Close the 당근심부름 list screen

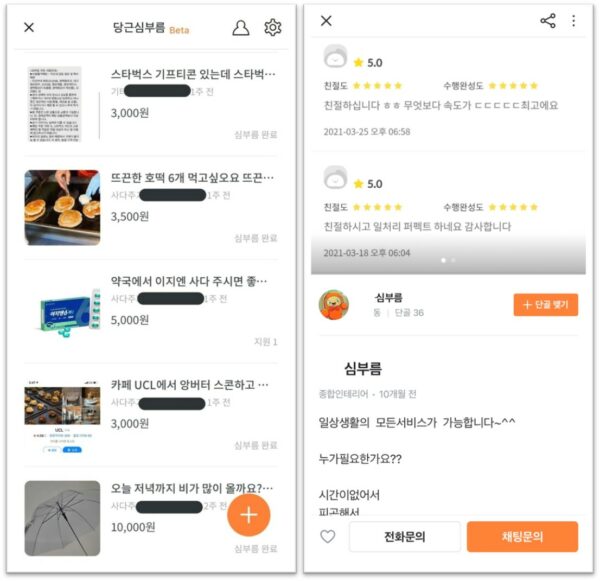click(29, 28)
